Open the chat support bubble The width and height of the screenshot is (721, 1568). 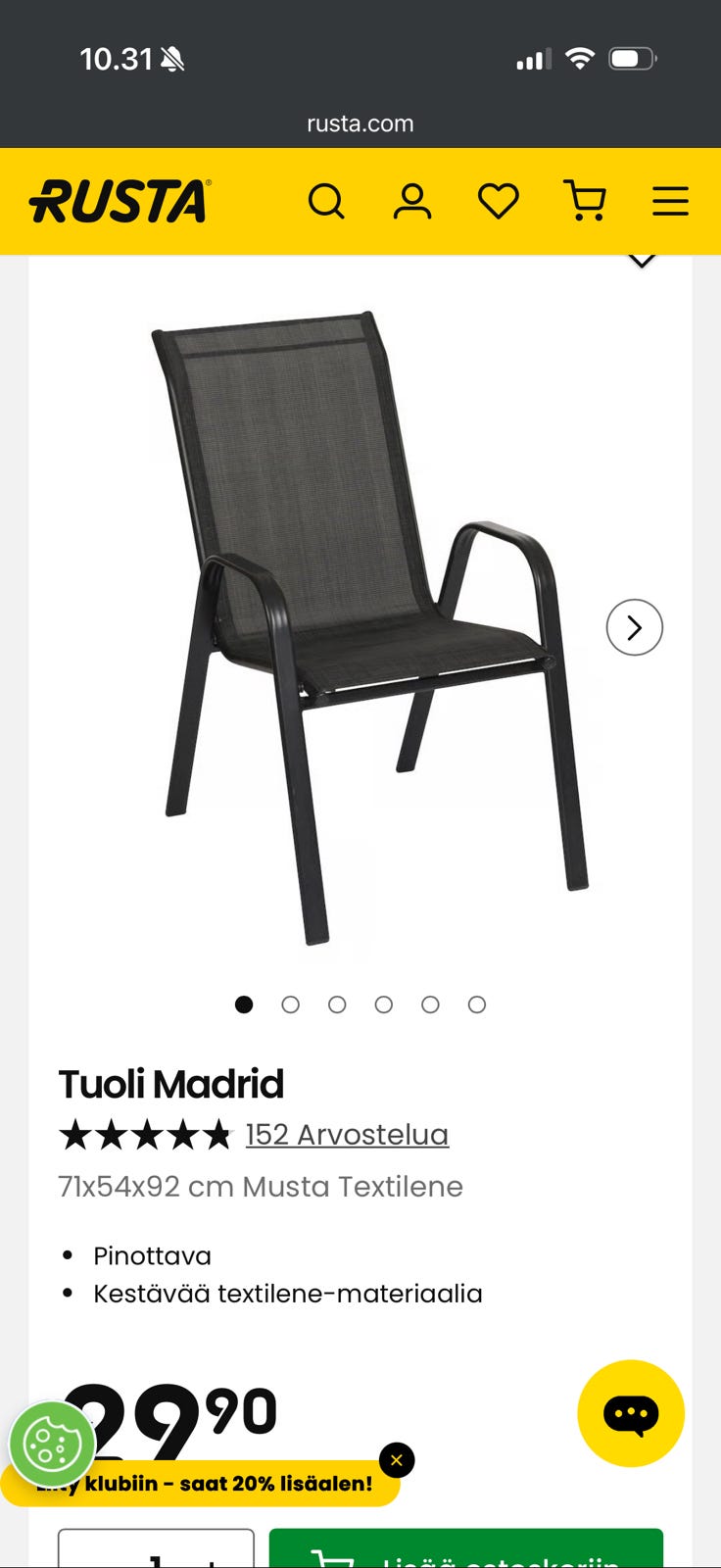click(x=631, y=1413)
